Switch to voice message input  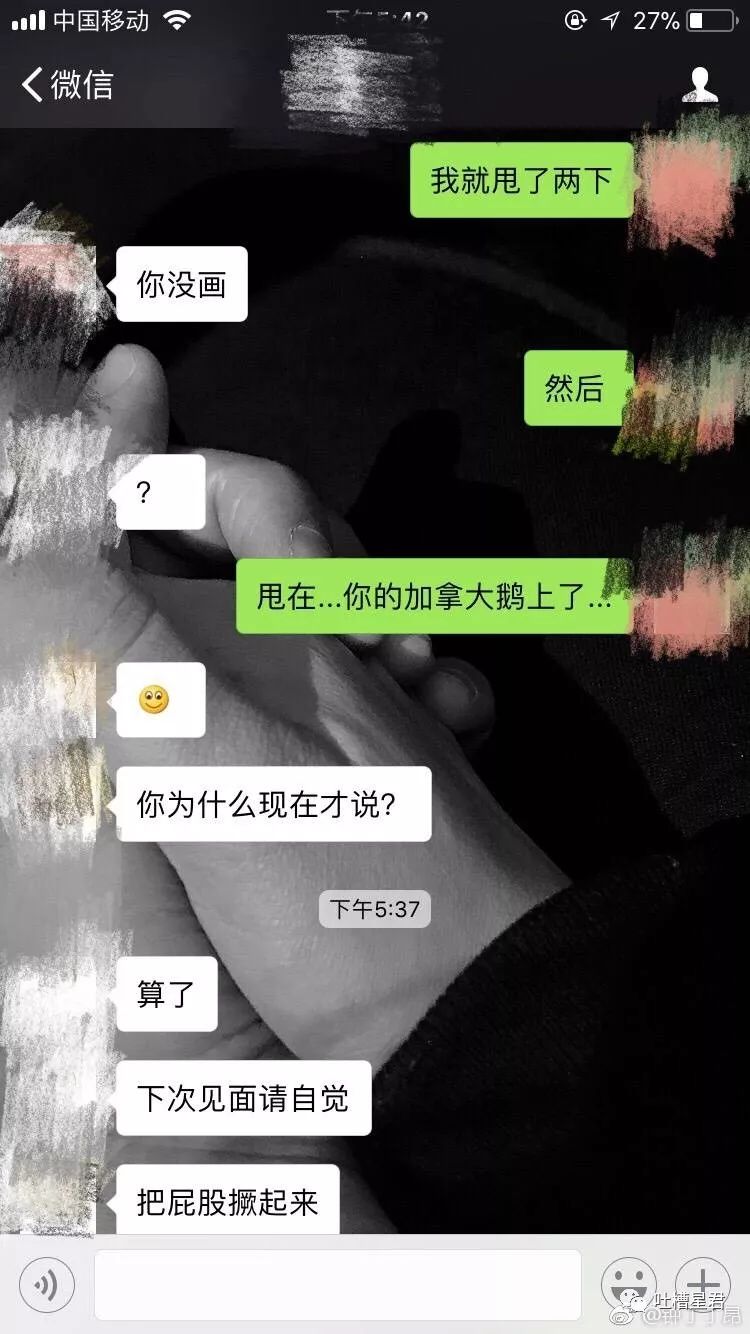tap(46, 1284)
